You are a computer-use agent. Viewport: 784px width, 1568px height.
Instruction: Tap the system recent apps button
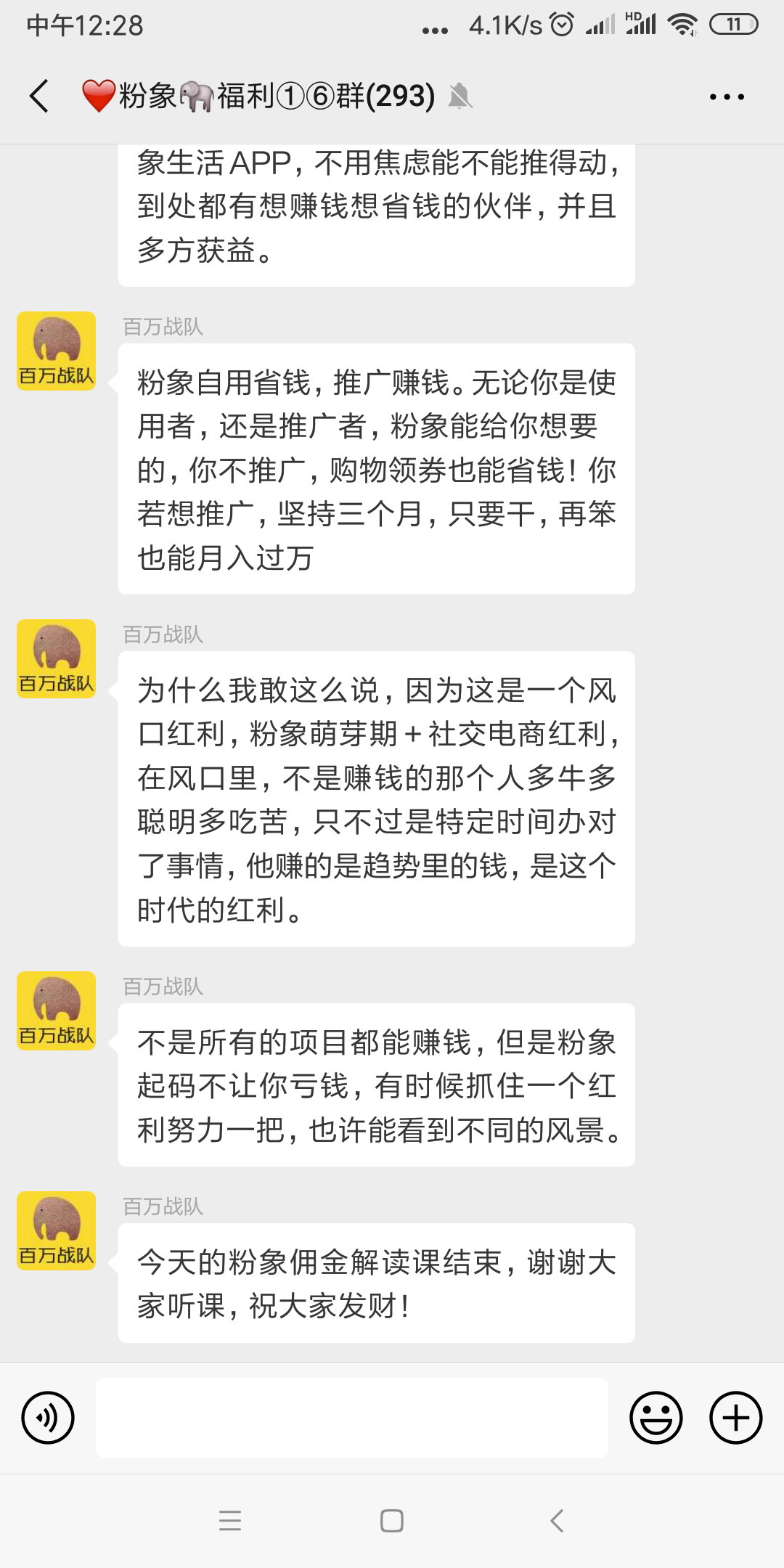point(230,1521)
